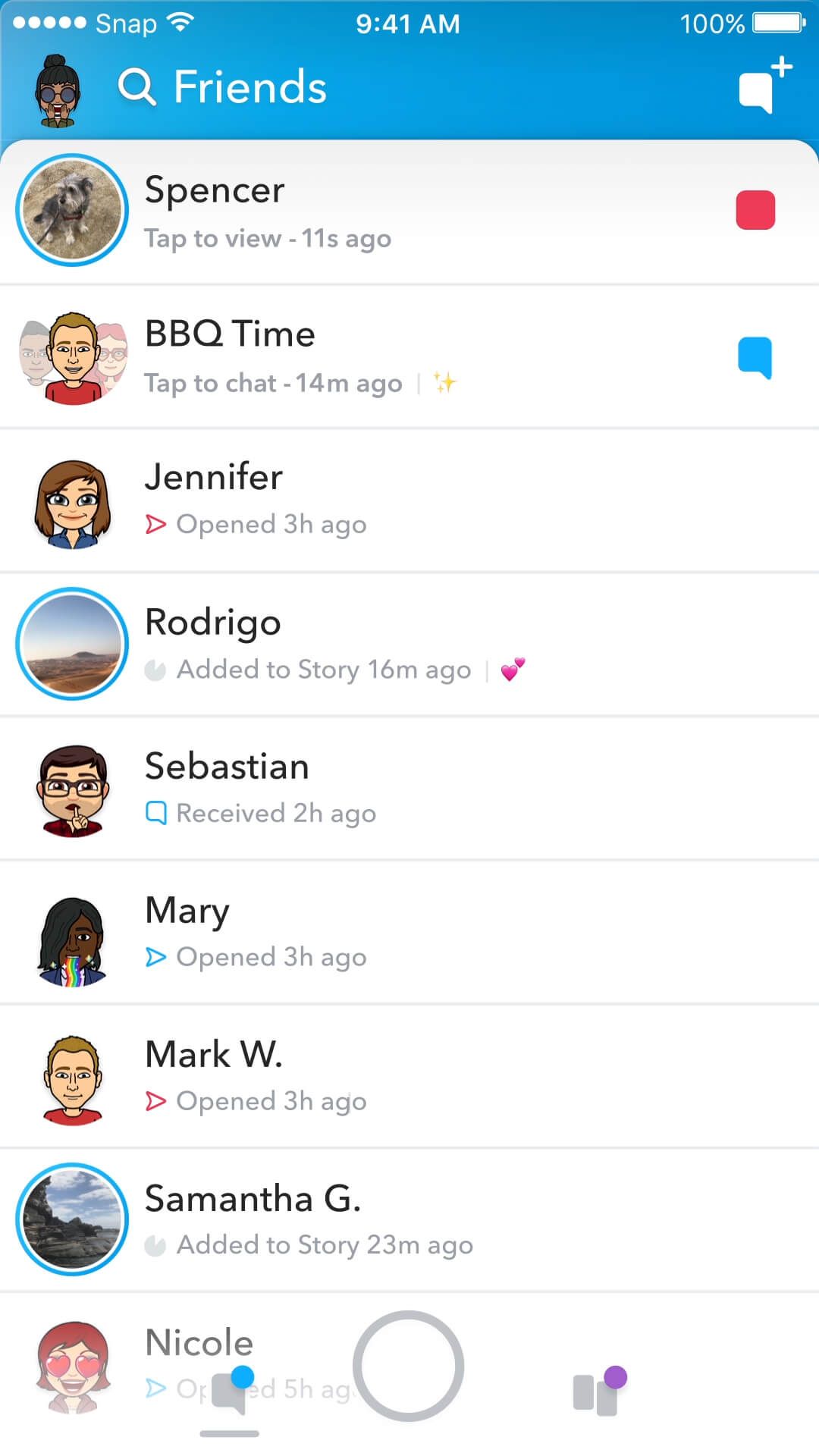Open the BBQ Time group chat
This screenshot has height=1456, width=819.
coord(409,356)
